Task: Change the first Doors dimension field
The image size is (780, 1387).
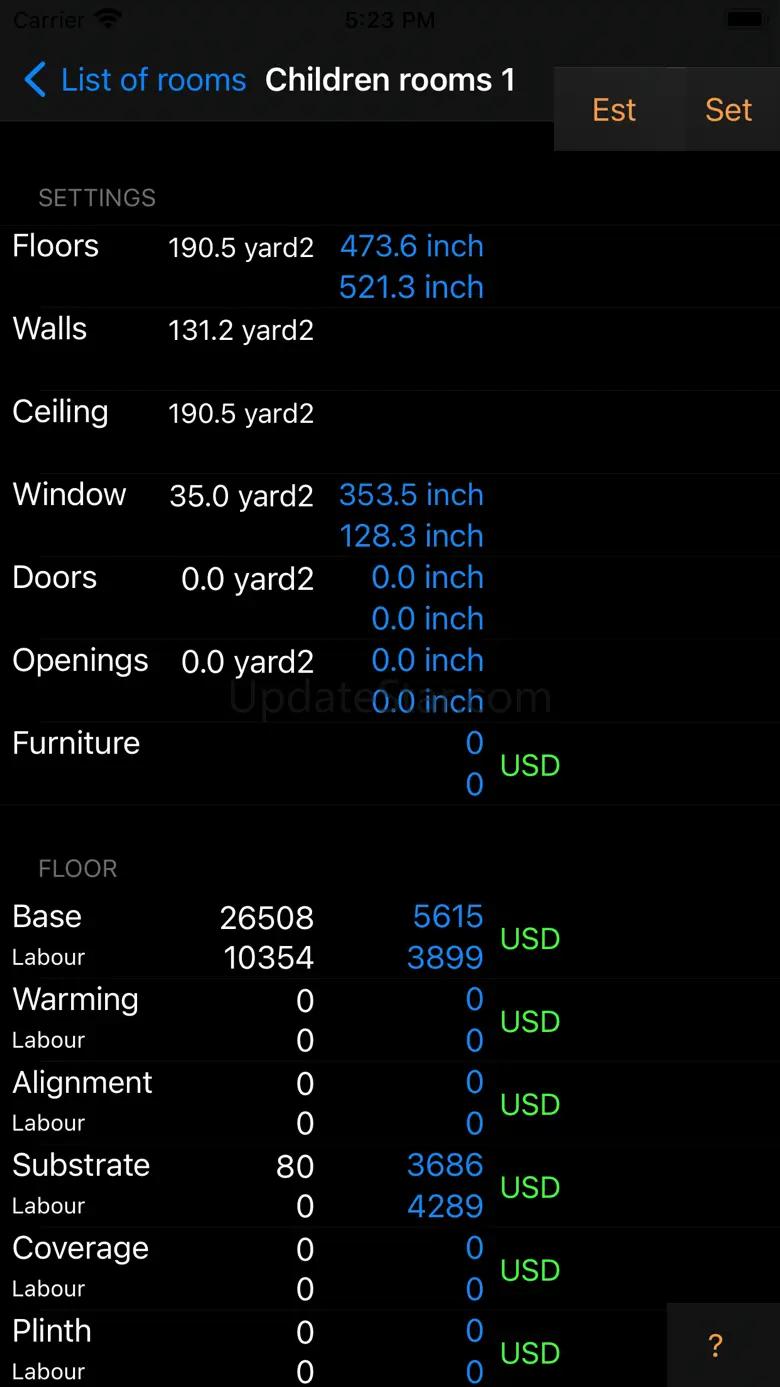Action: [427, 578]
